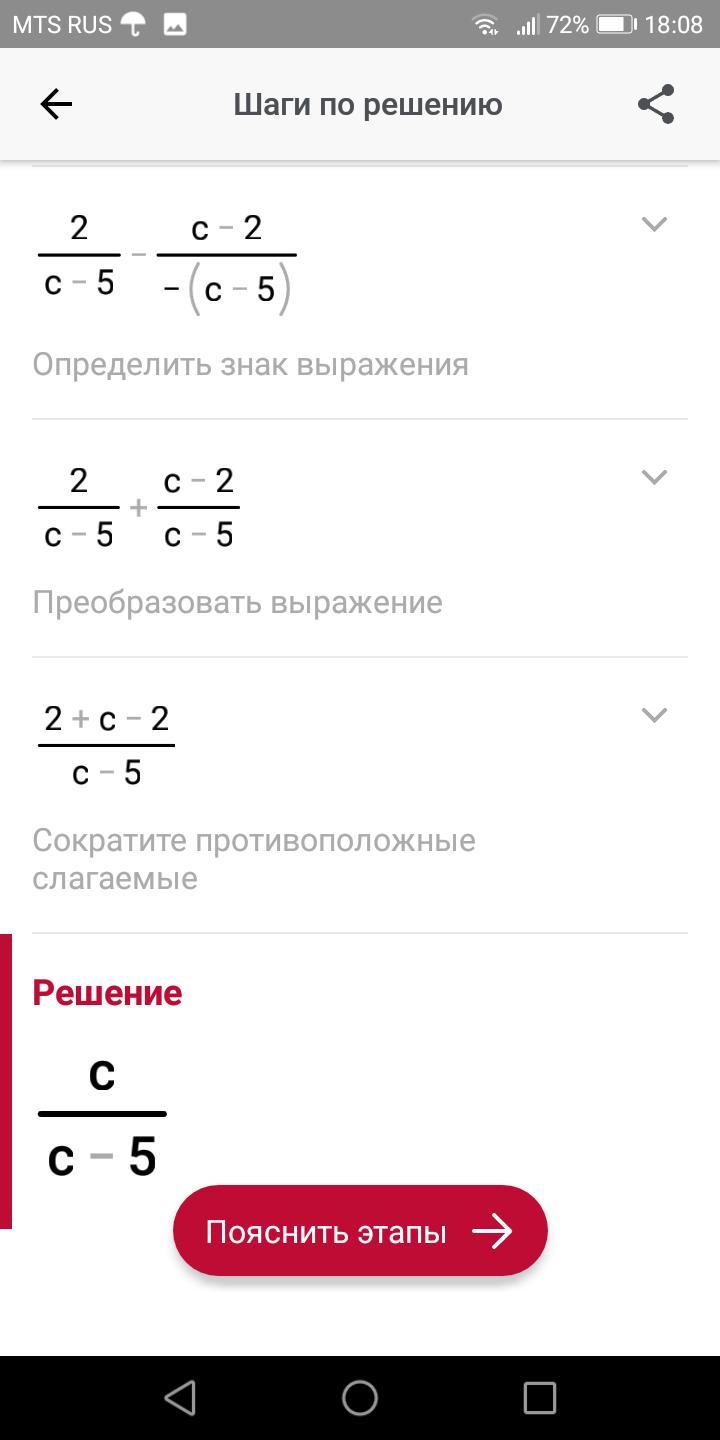Go back using the app bar arrow
720x1440 pixels.
(56, 104)
